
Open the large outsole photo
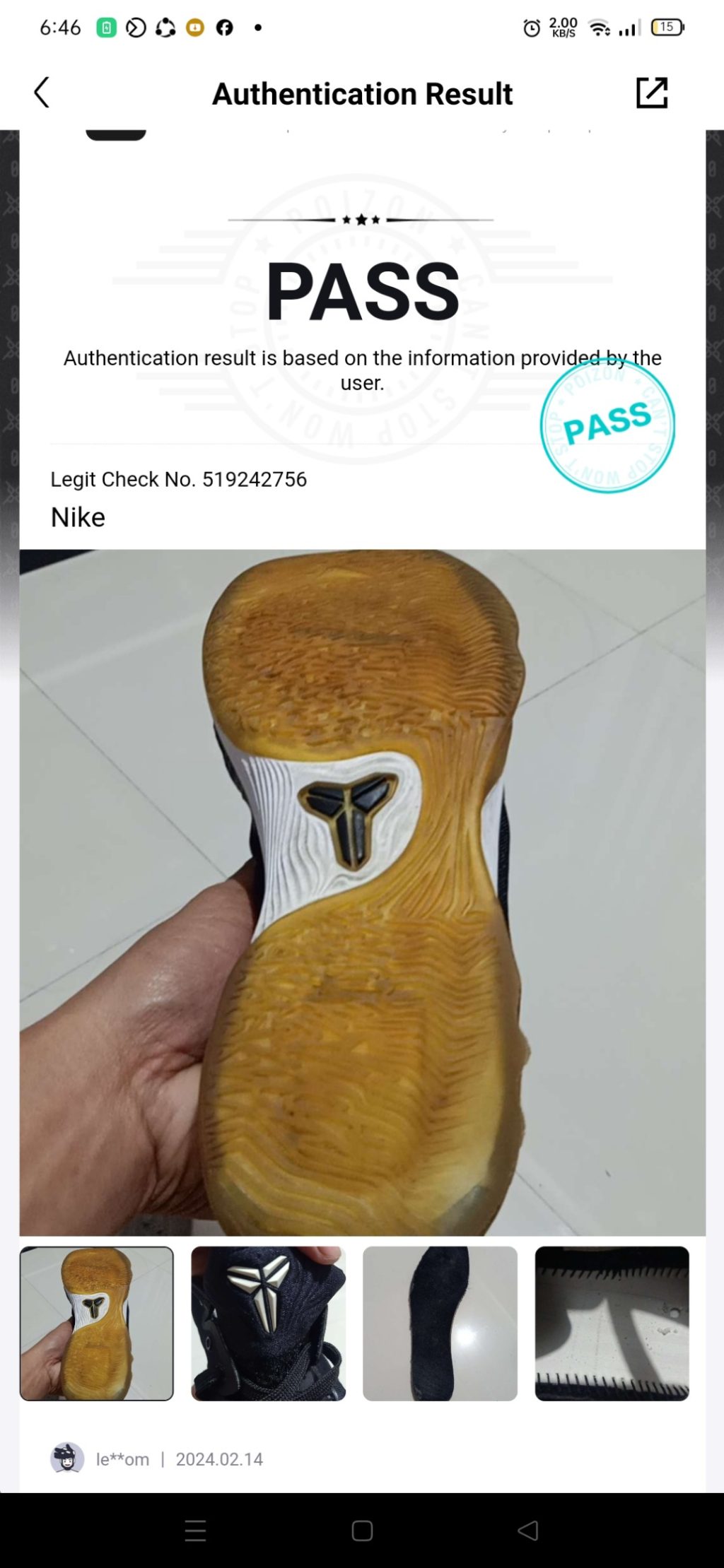(x=362, y=892)
